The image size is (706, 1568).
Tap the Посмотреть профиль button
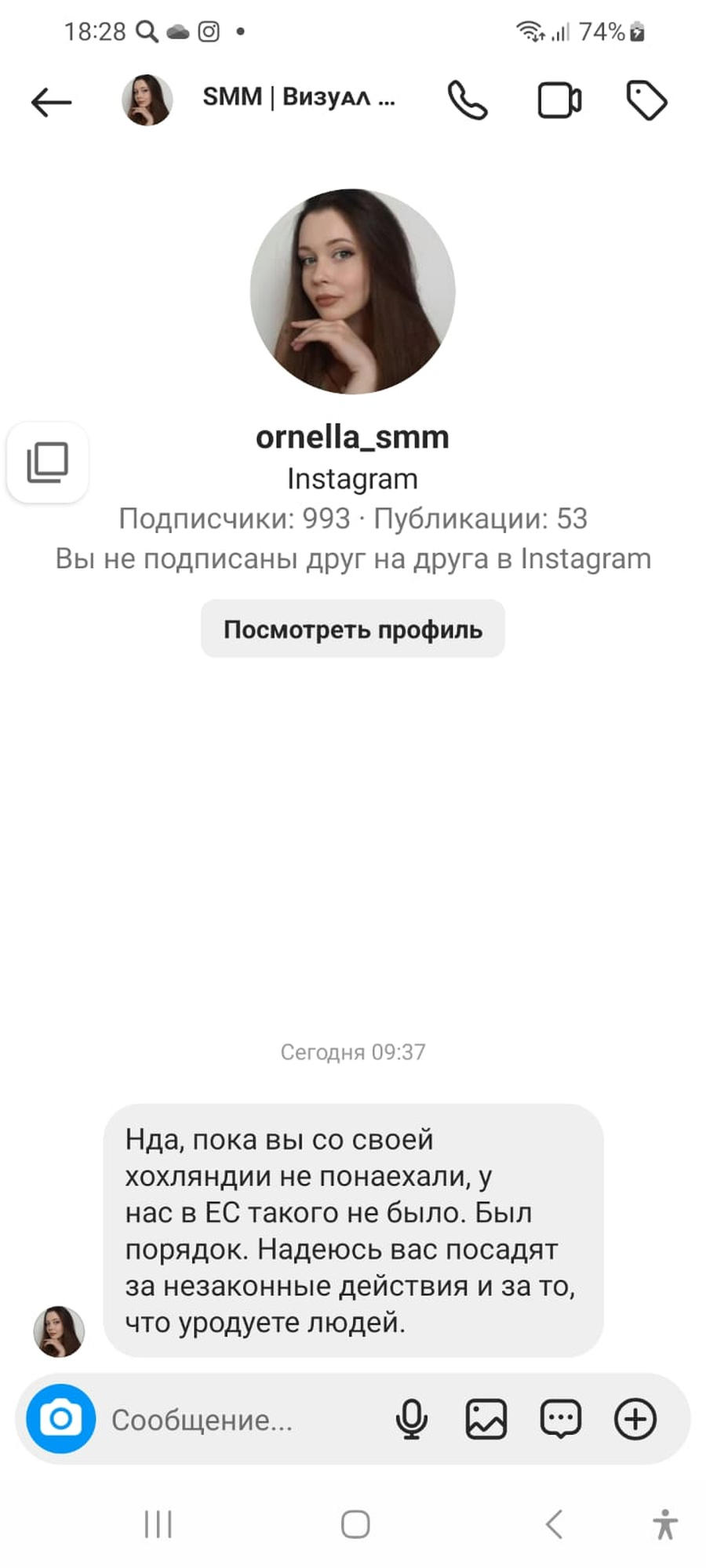pos(352,630)
